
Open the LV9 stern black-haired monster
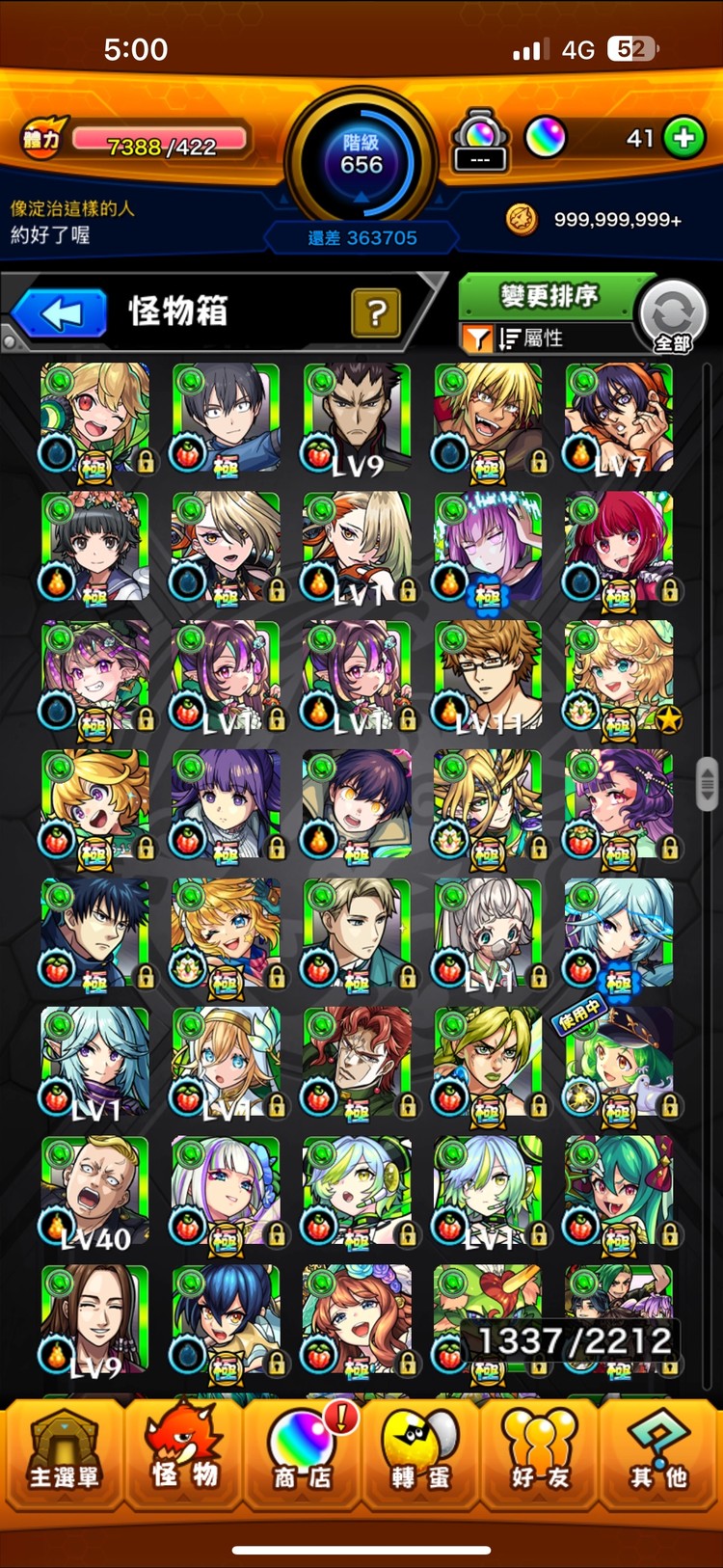pyautogui.click(x=357, y=418)
